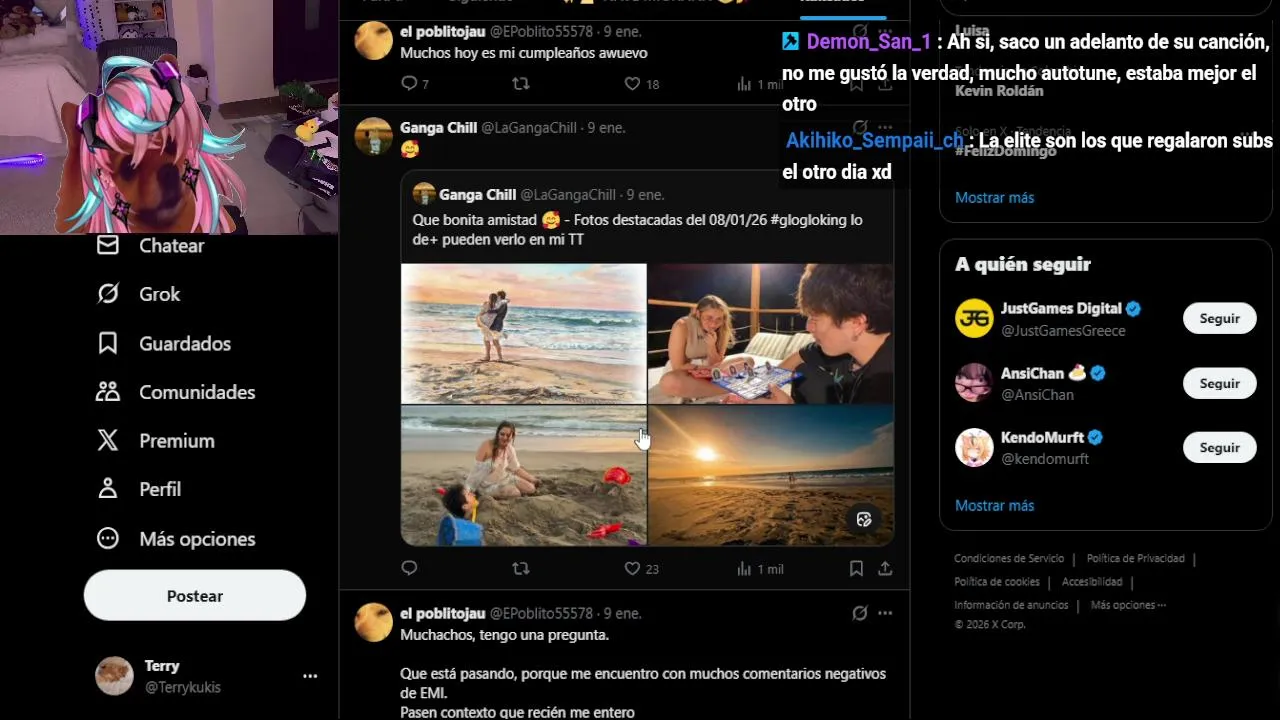The height and width of the screenshot is (720, 1280).
Task: Expand Más opciones menu
Action: (196, 539)
